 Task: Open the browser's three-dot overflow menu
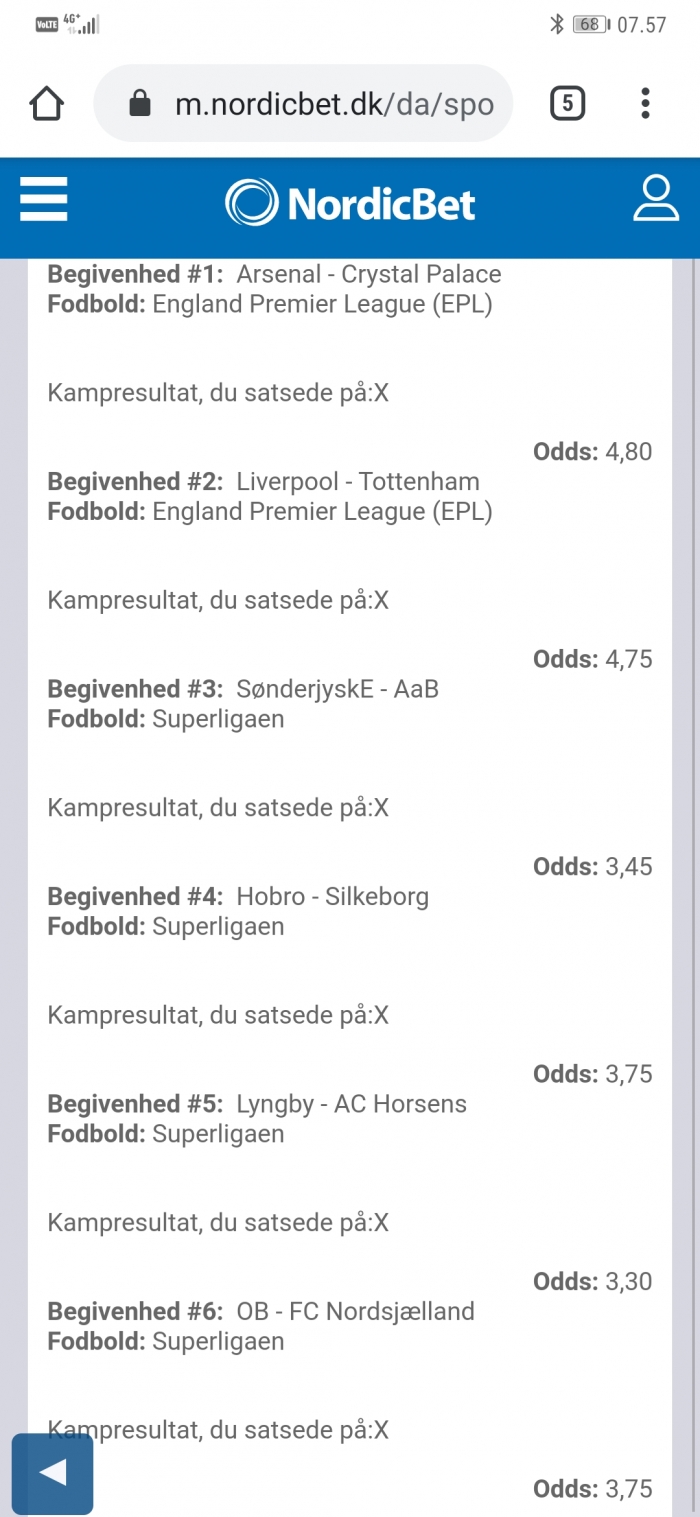click(645, 103)
